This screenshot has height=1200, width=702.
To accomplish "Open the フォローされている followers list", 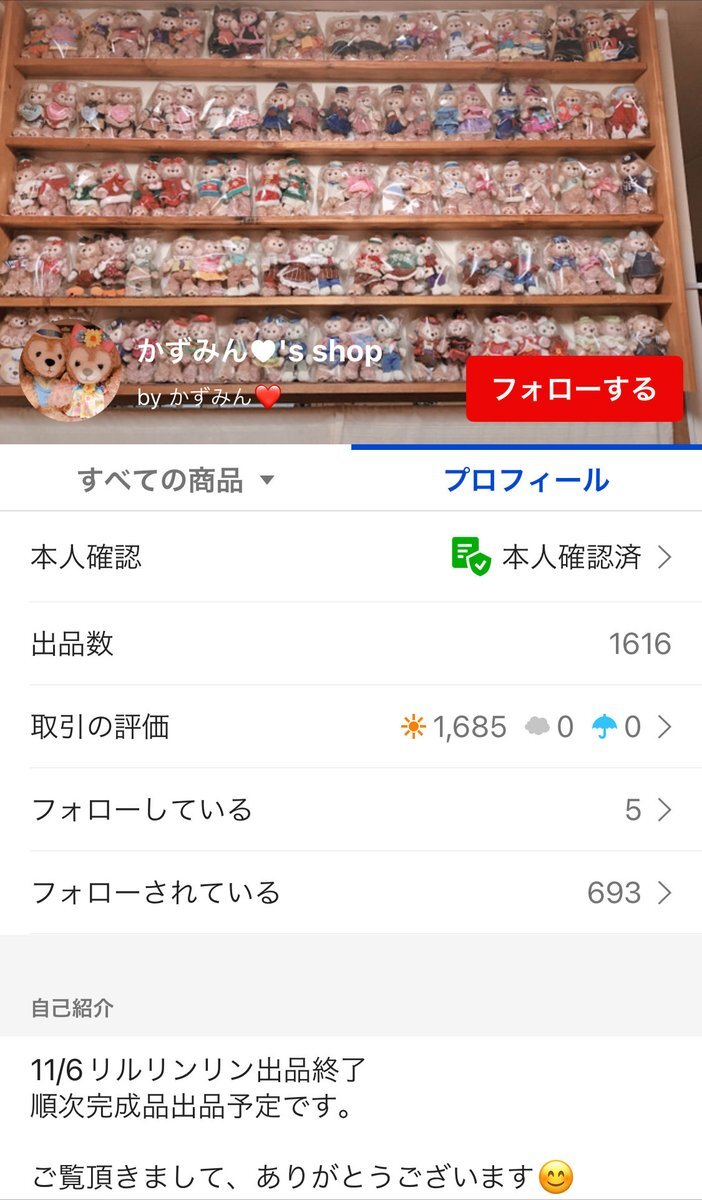I will [x=351, y=892].
